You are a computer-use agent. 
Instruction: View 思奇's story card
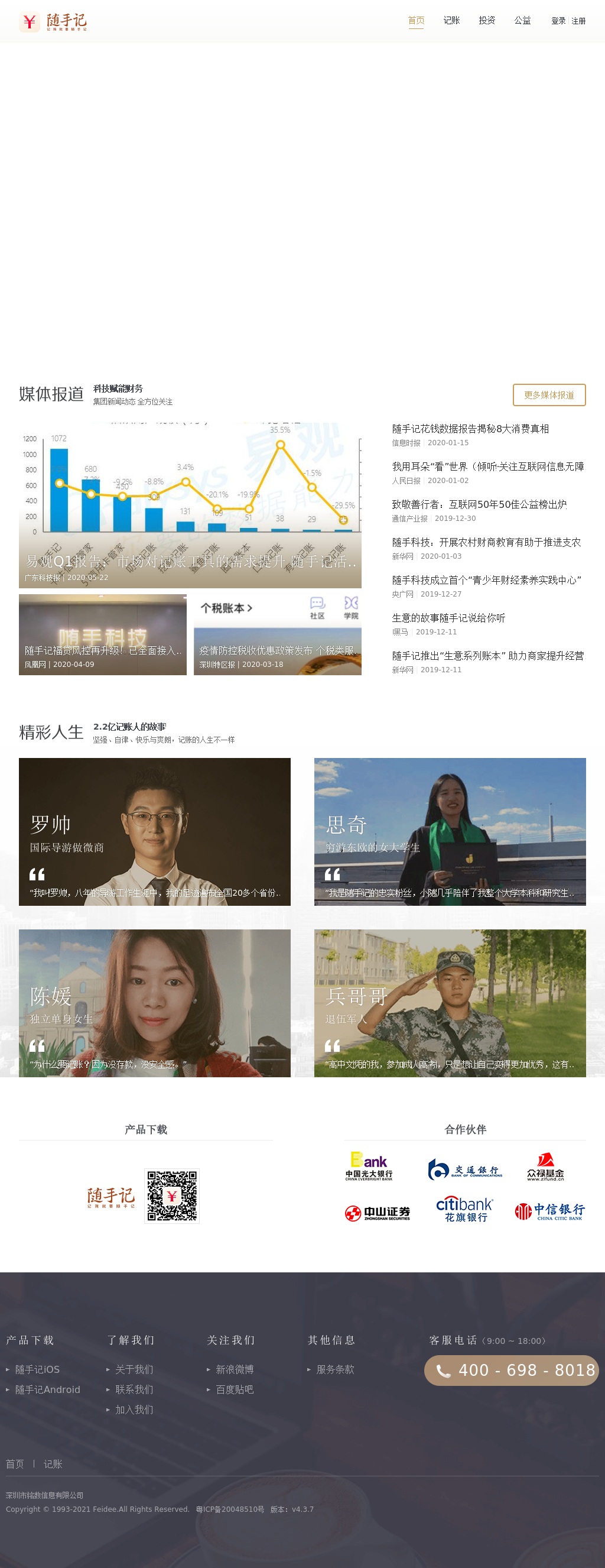coord(450,831)
